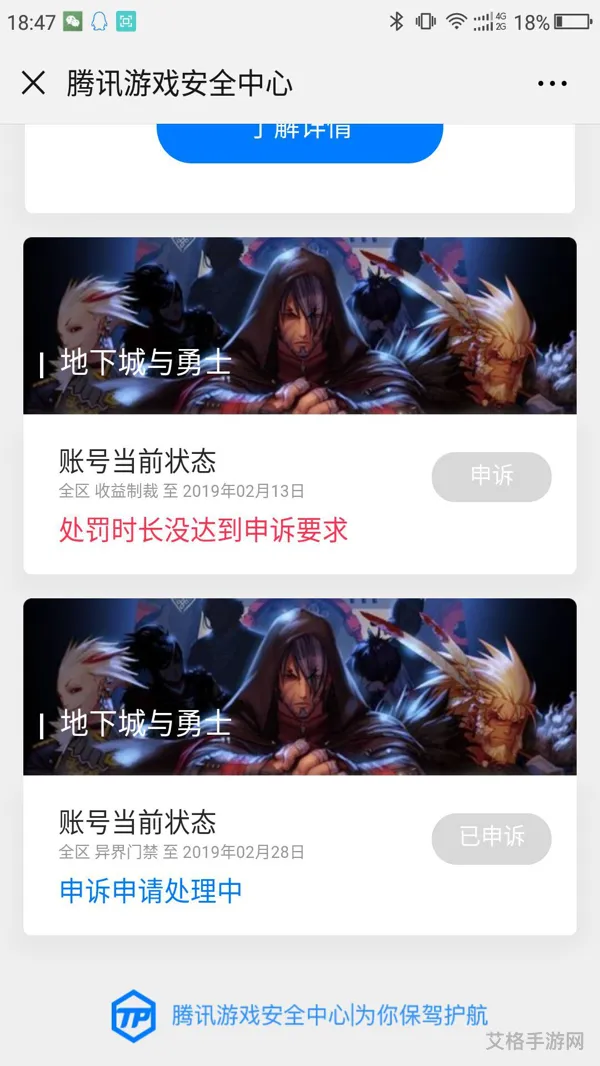Tap 已申诉 on the 异界门禁 card

tap(491, 838)
